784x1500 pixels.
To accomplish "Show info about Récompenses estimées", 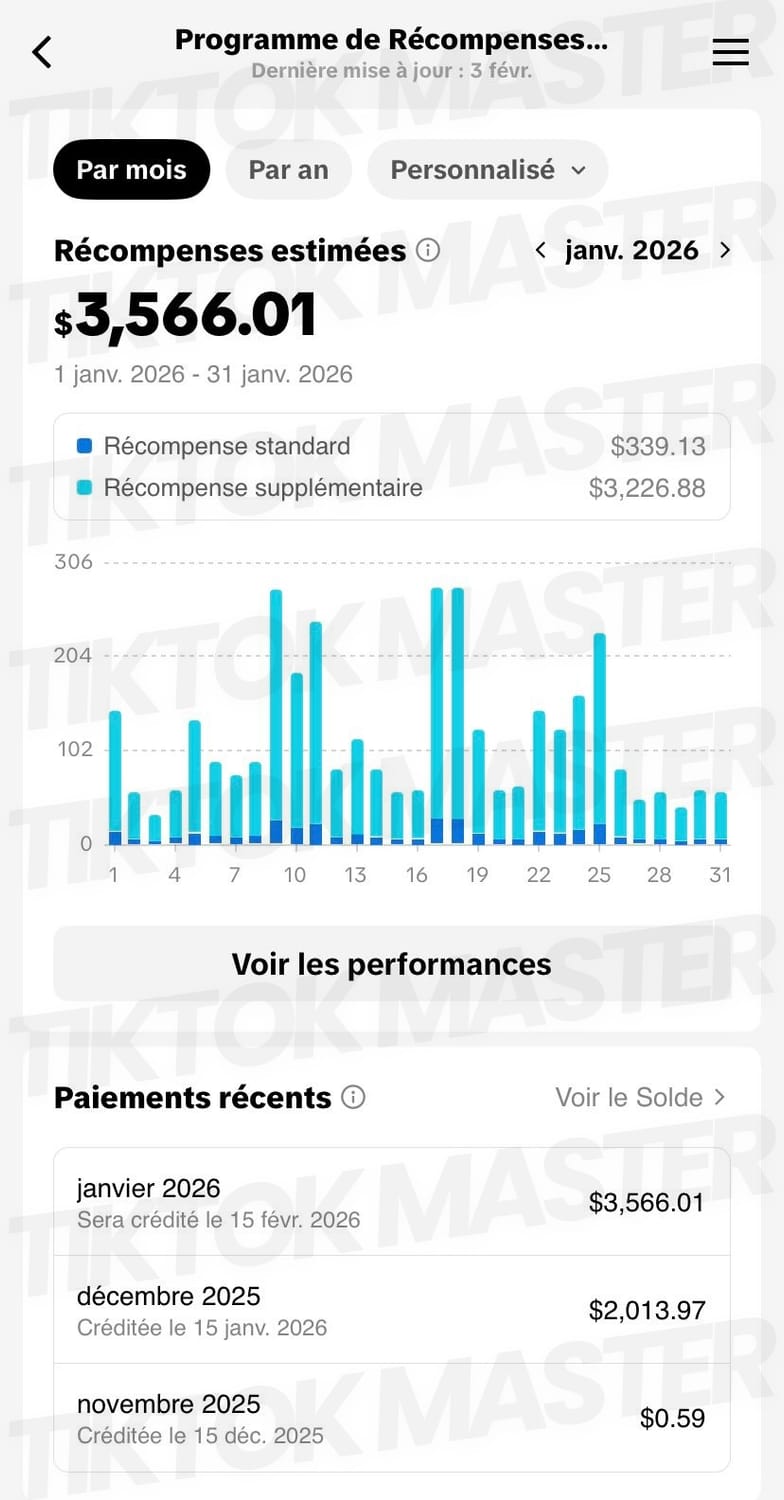I will tap(428, 250).
